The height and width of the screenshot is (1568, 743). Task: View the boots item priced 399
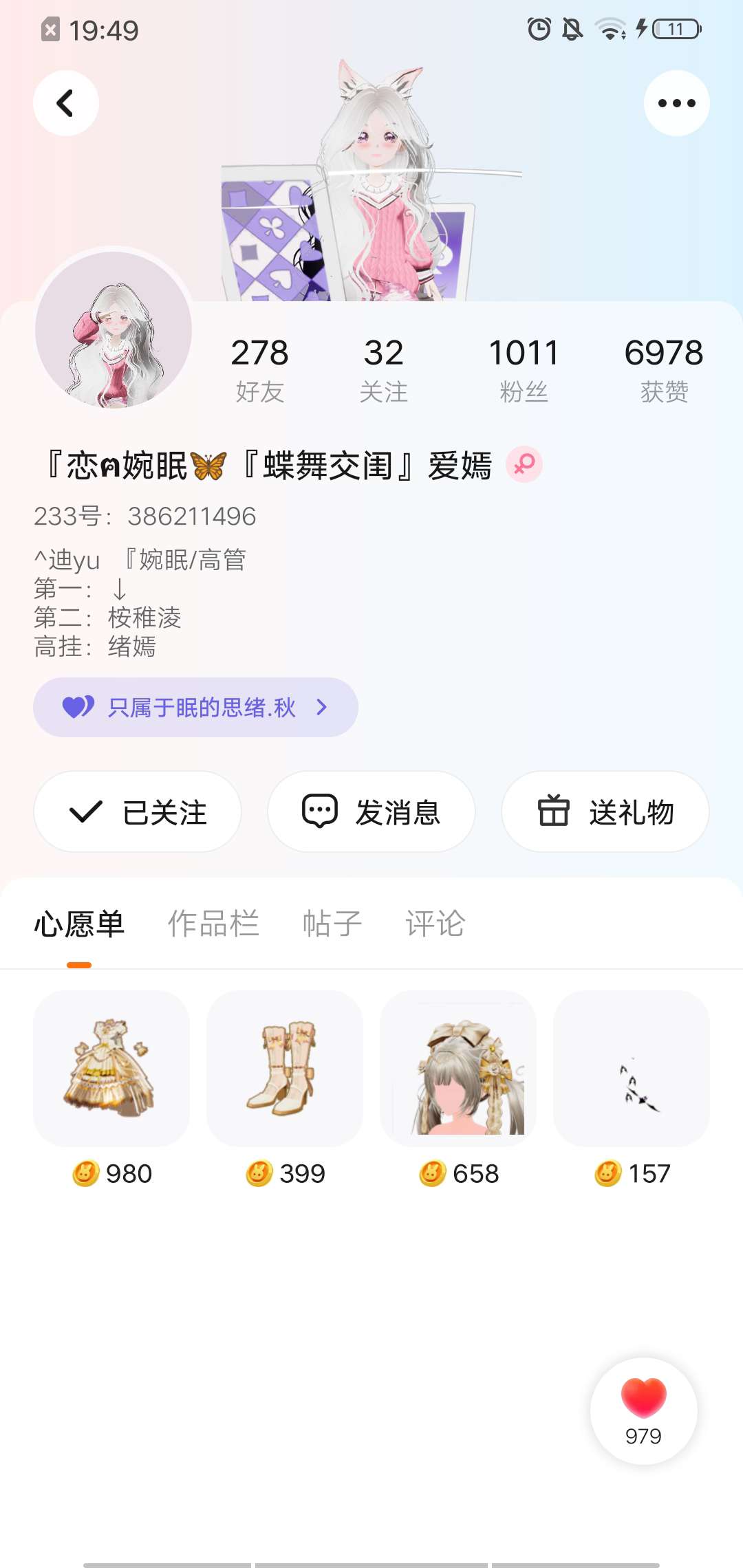(x=285, y=1069)
